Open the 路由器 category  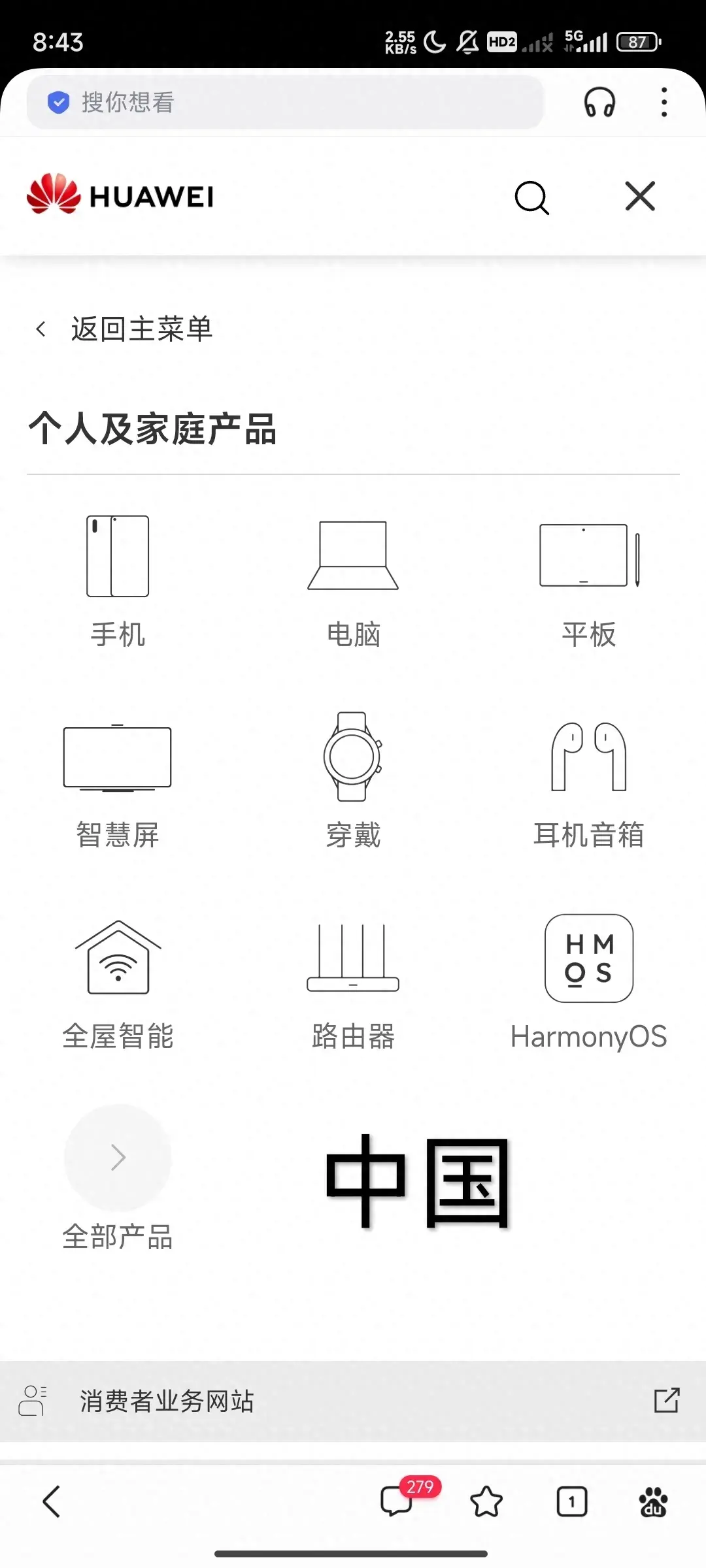click(353, 983)
